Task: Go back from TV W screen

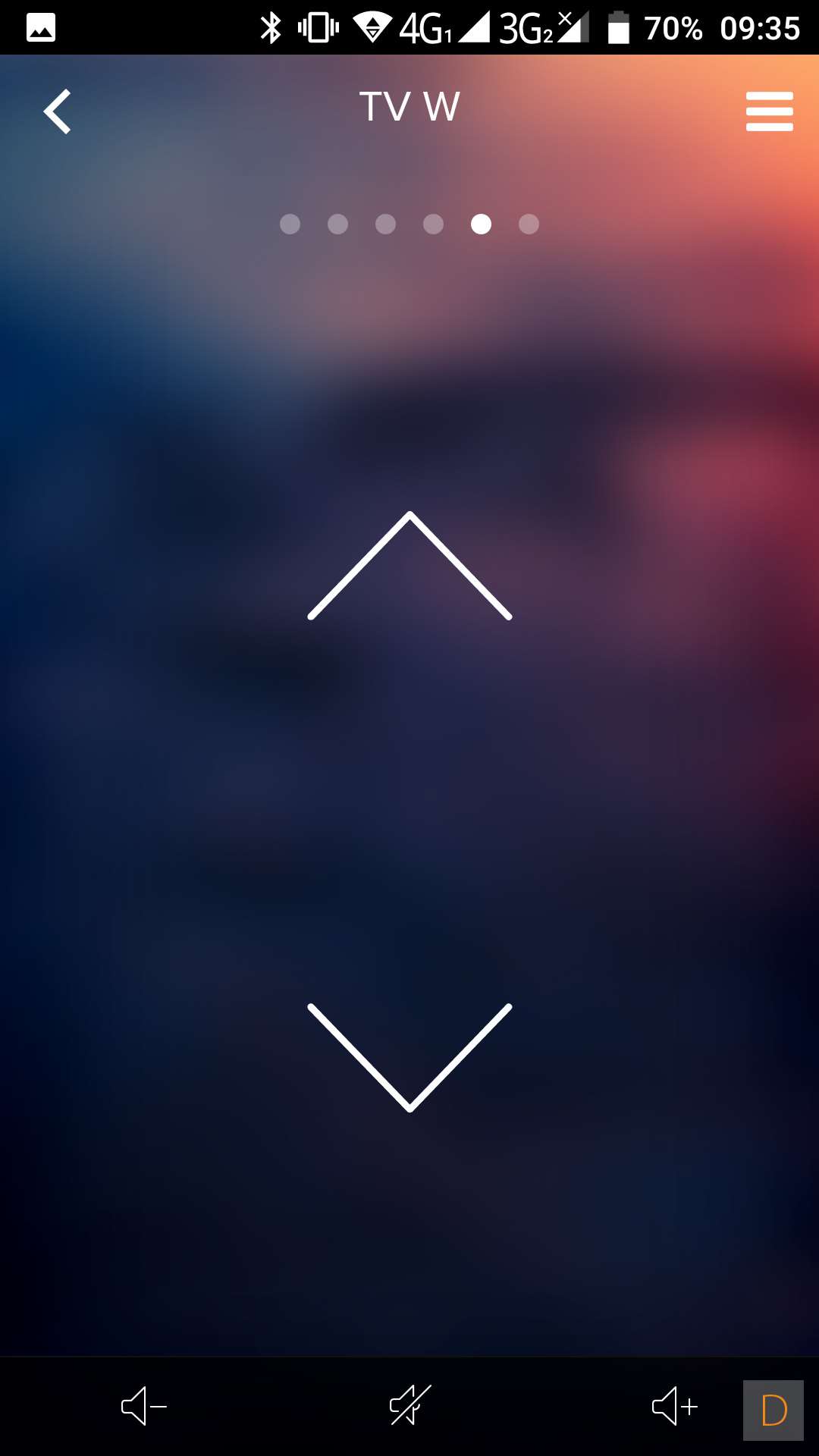Action: tap(58, 111)
